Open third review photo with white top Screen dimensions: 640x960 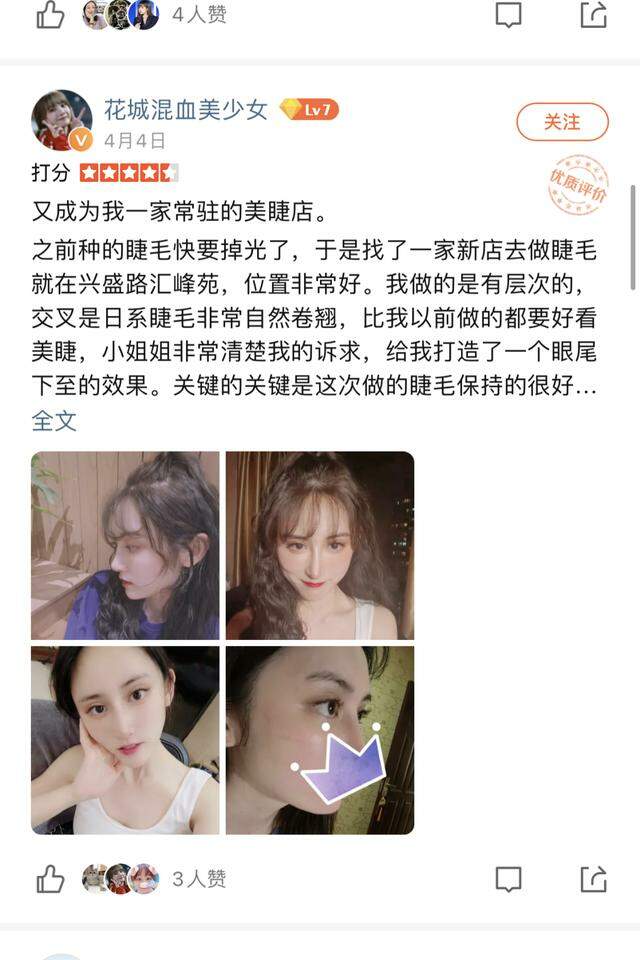click(x=125, y=740)
